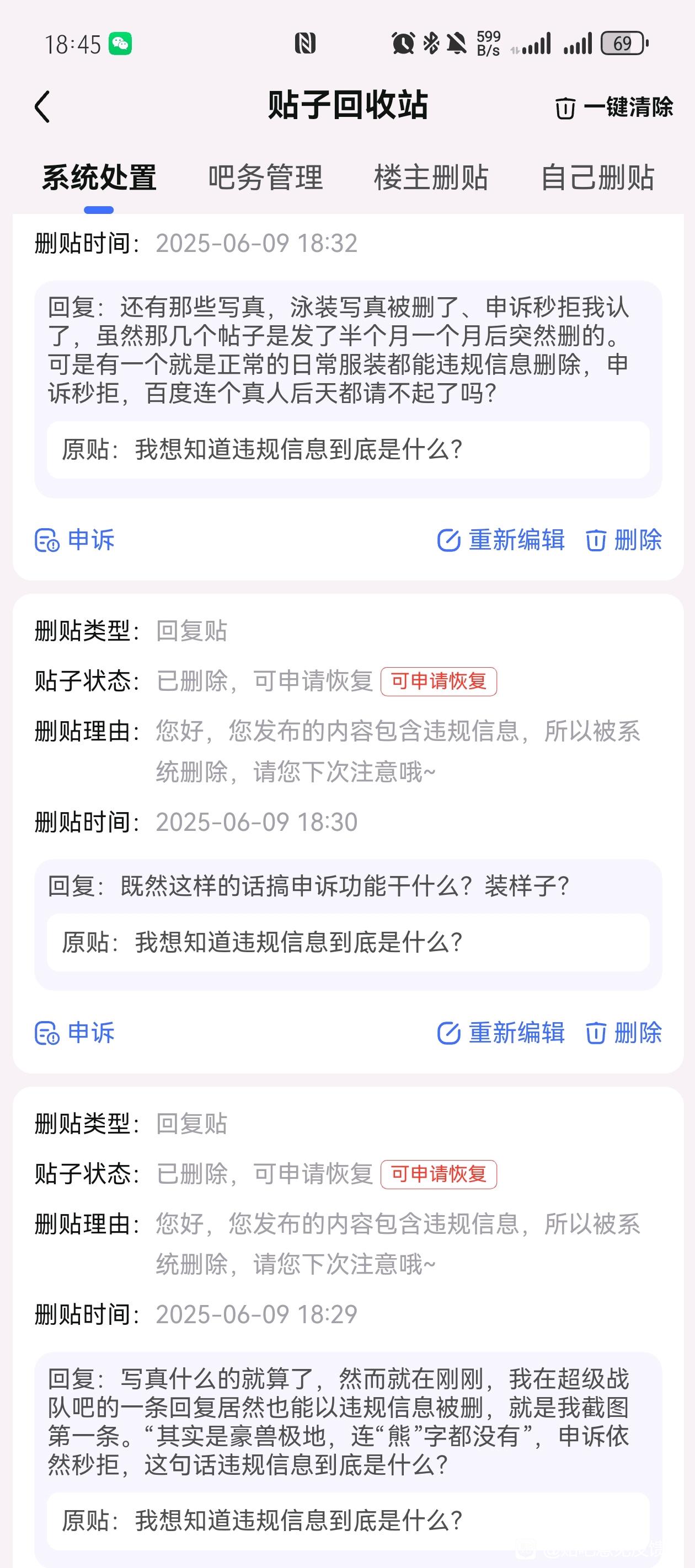695x1568 pixels.
Task: Re-edit the reply deleted at 18:32
Action: pyautogui.click(x=501, y=540)
